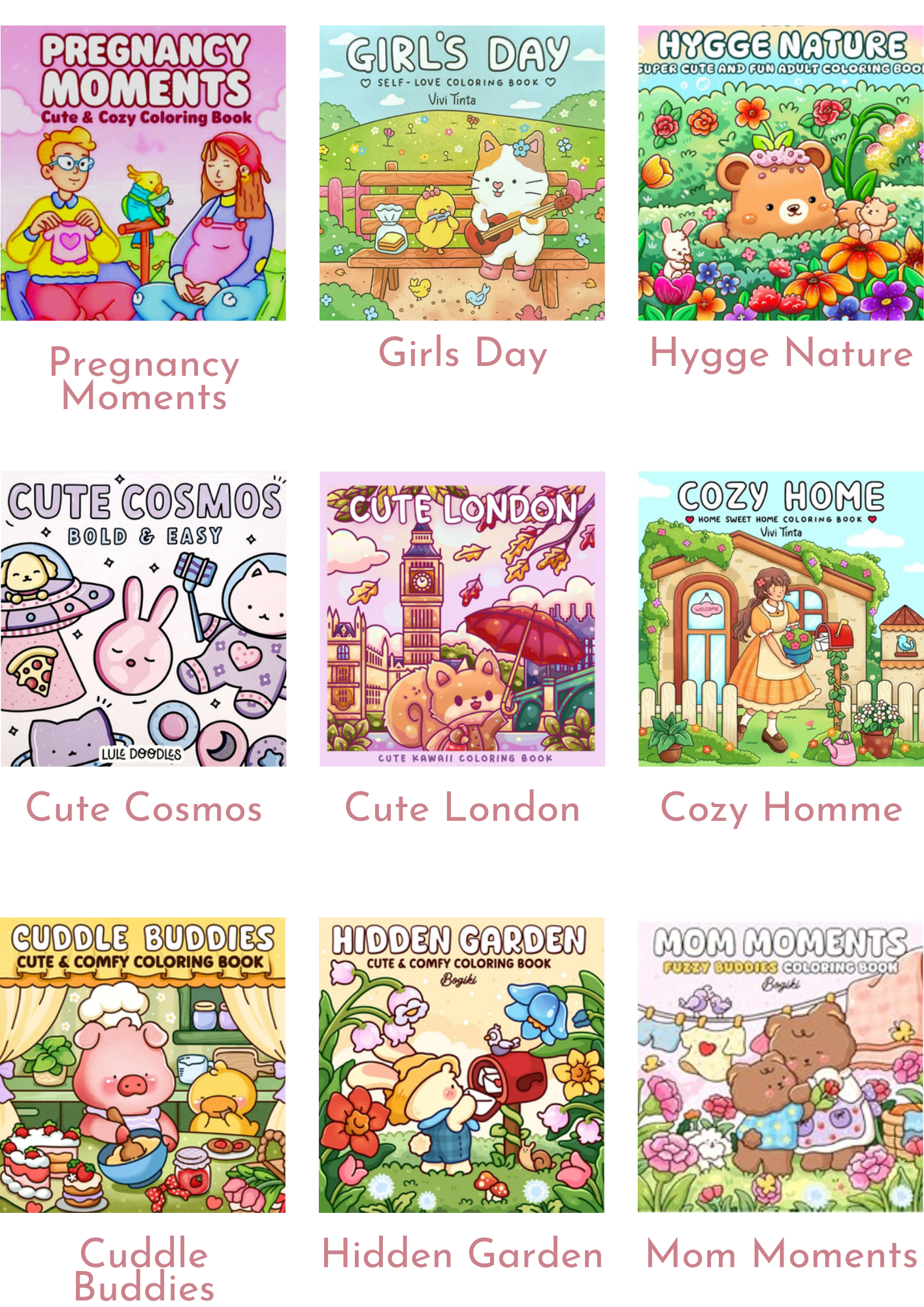Image resolution: width=924 pixels, height=1307 pixels.
Task: Choose the Hidden Garden book cover
Action: click(462, 1065)
